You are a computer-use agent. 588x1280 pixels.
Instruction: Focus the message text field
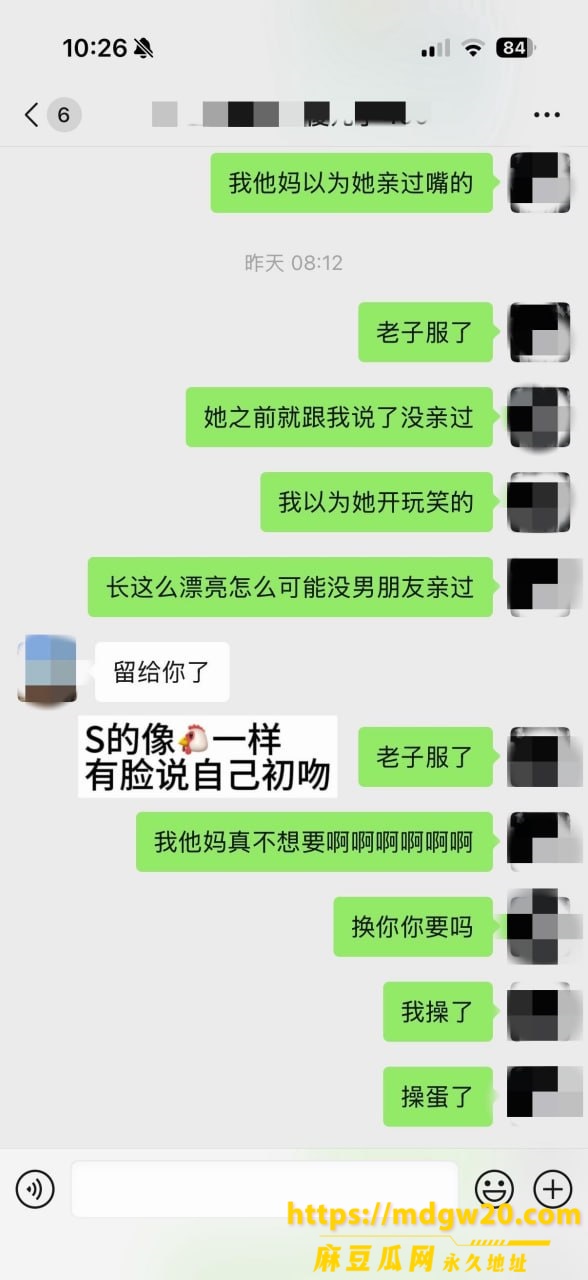(x=264, y=1189)
